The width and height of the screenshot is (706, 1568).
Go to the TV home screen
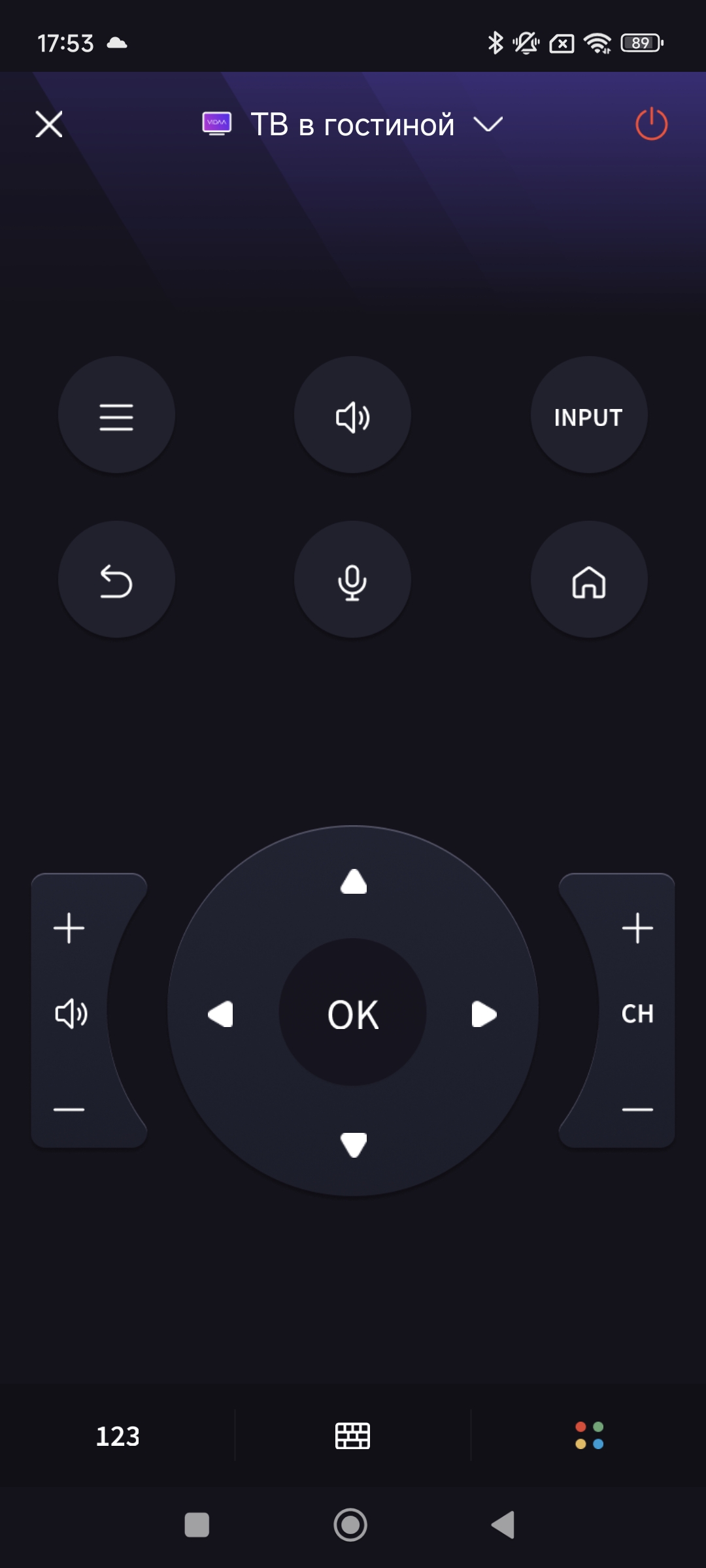pyautogui.click(x=588, y=580)
